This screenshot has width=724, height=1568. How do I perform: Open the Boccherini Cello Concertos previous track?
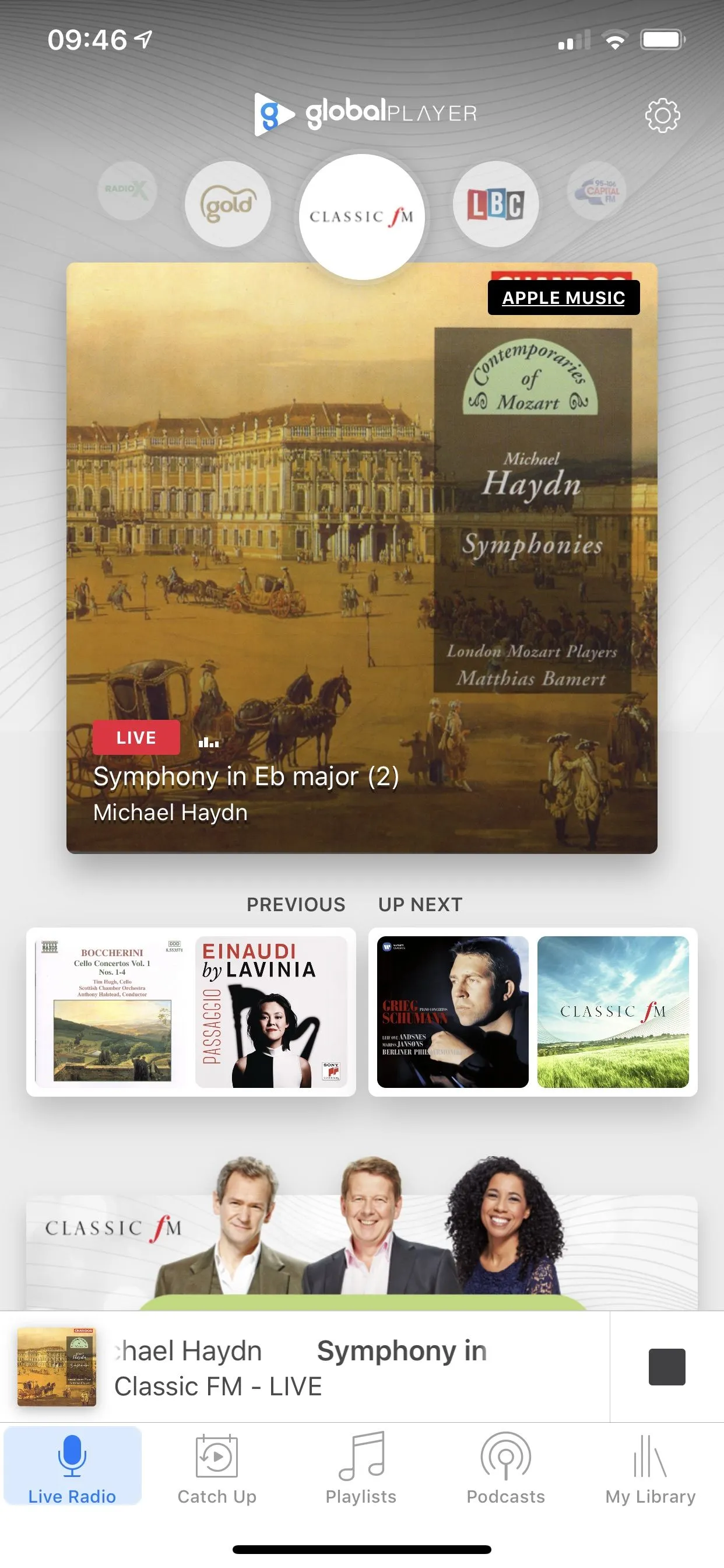[x=111, y=1012]
